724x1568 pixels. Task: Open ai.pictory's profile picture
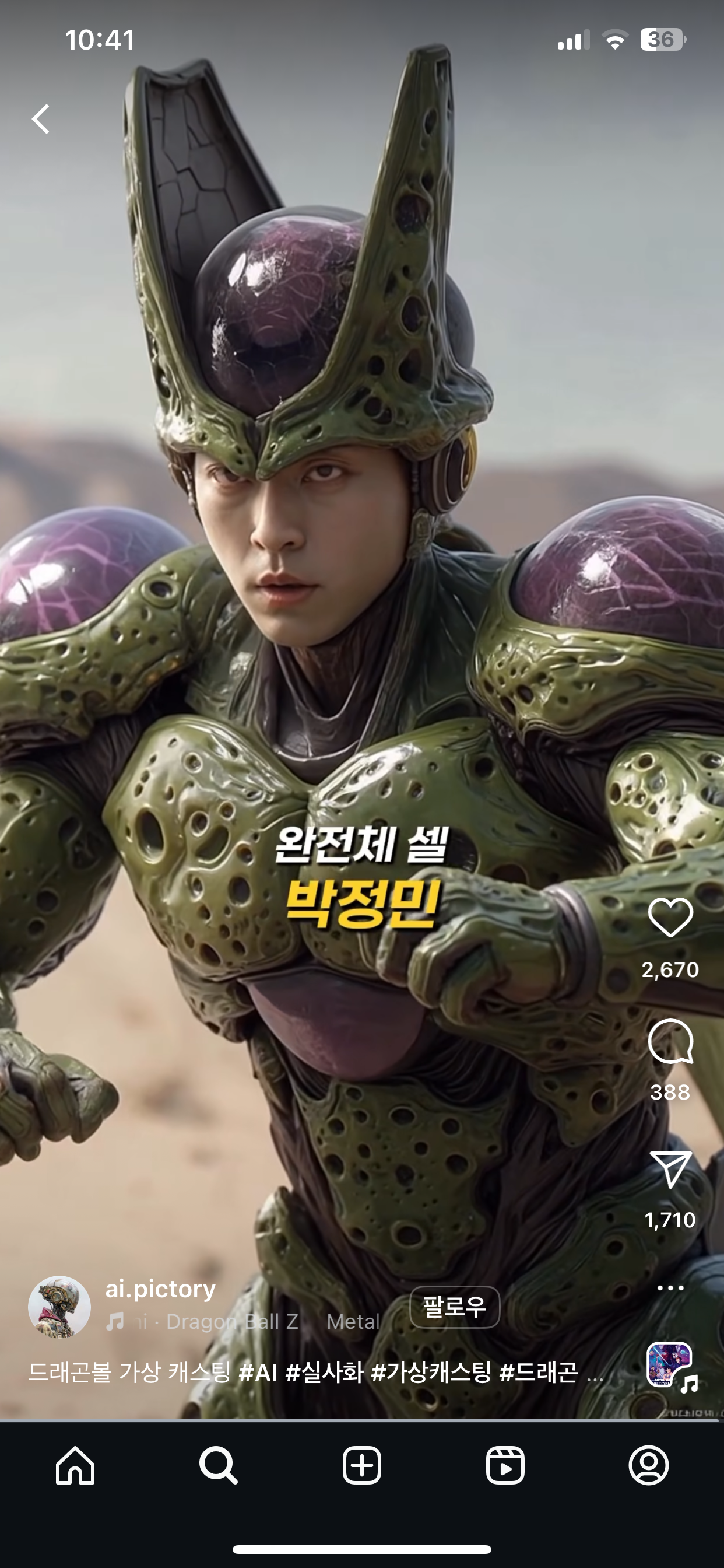coord(59,1307)
